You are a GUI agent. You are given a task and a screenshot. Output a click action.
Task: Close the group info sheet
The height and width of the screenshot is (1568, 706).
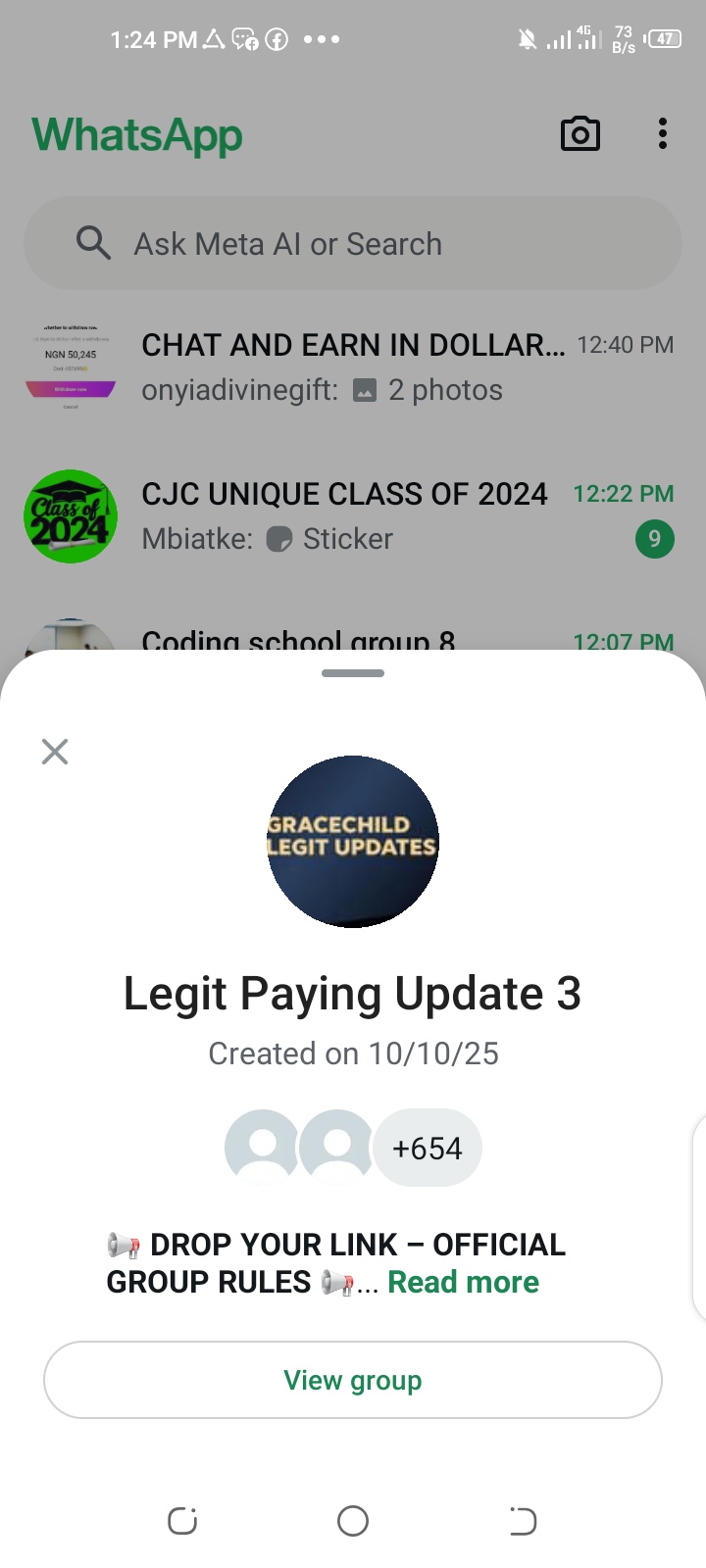point(55,752)
